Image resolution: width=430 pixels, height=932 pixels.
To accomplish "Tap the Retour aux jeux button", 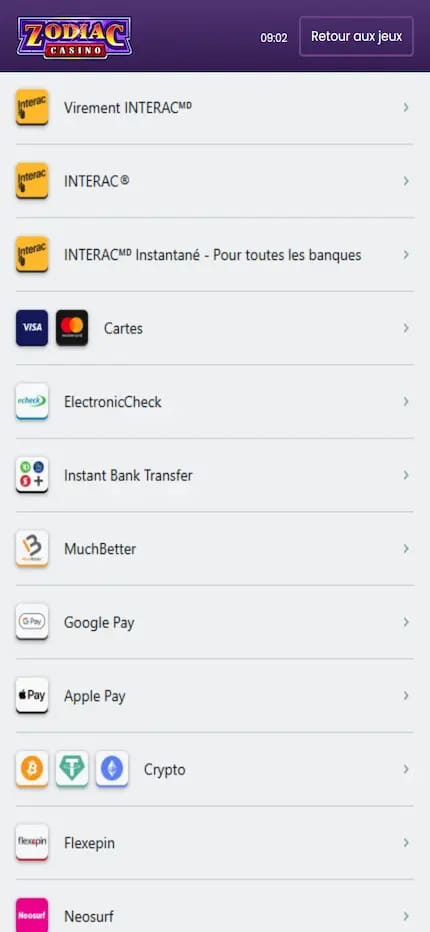I will coord(356,36).
